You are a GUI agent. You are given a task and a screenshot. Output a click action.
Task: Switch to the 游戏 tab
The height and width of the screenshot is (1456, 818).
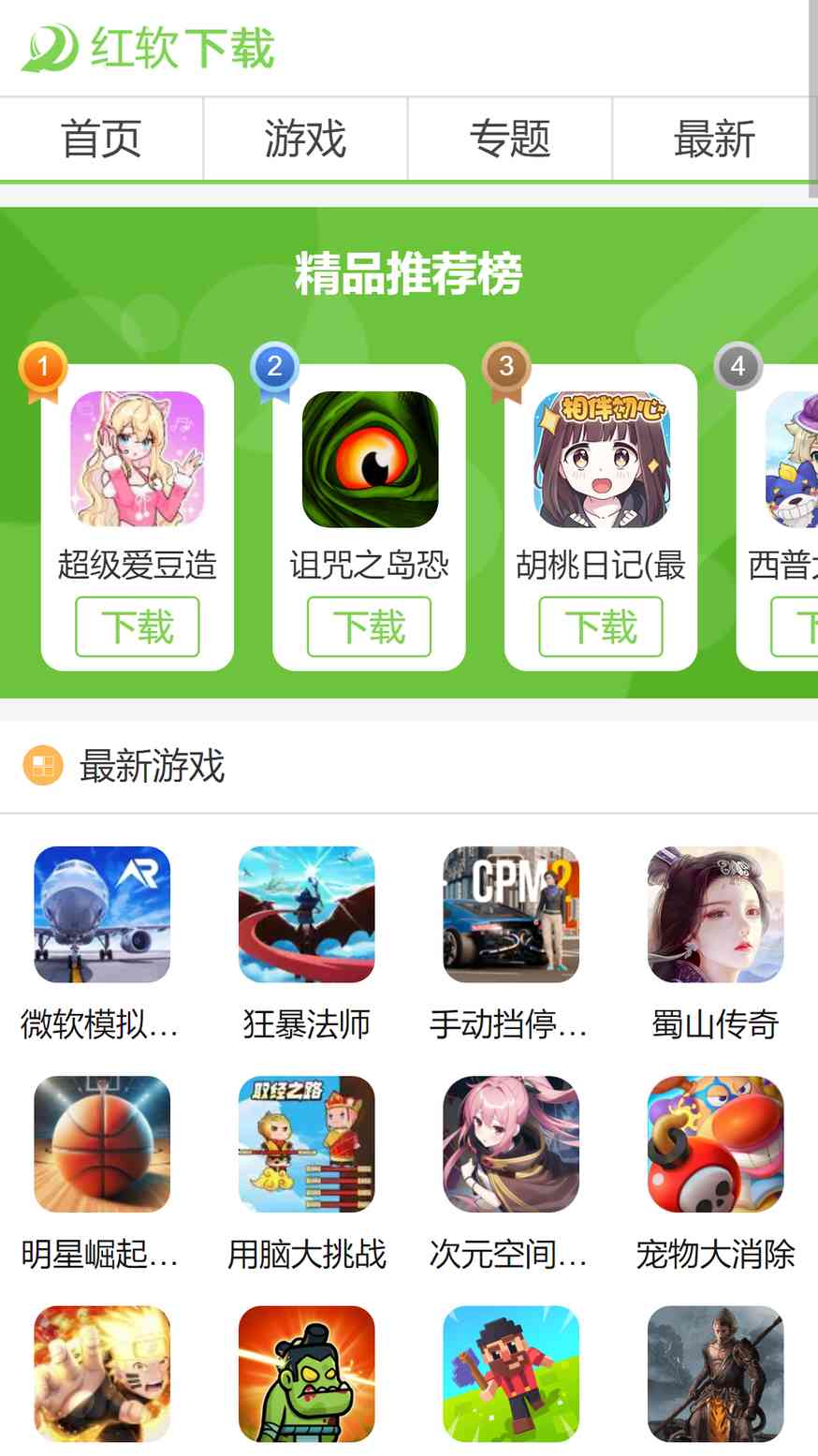[305, 139]
